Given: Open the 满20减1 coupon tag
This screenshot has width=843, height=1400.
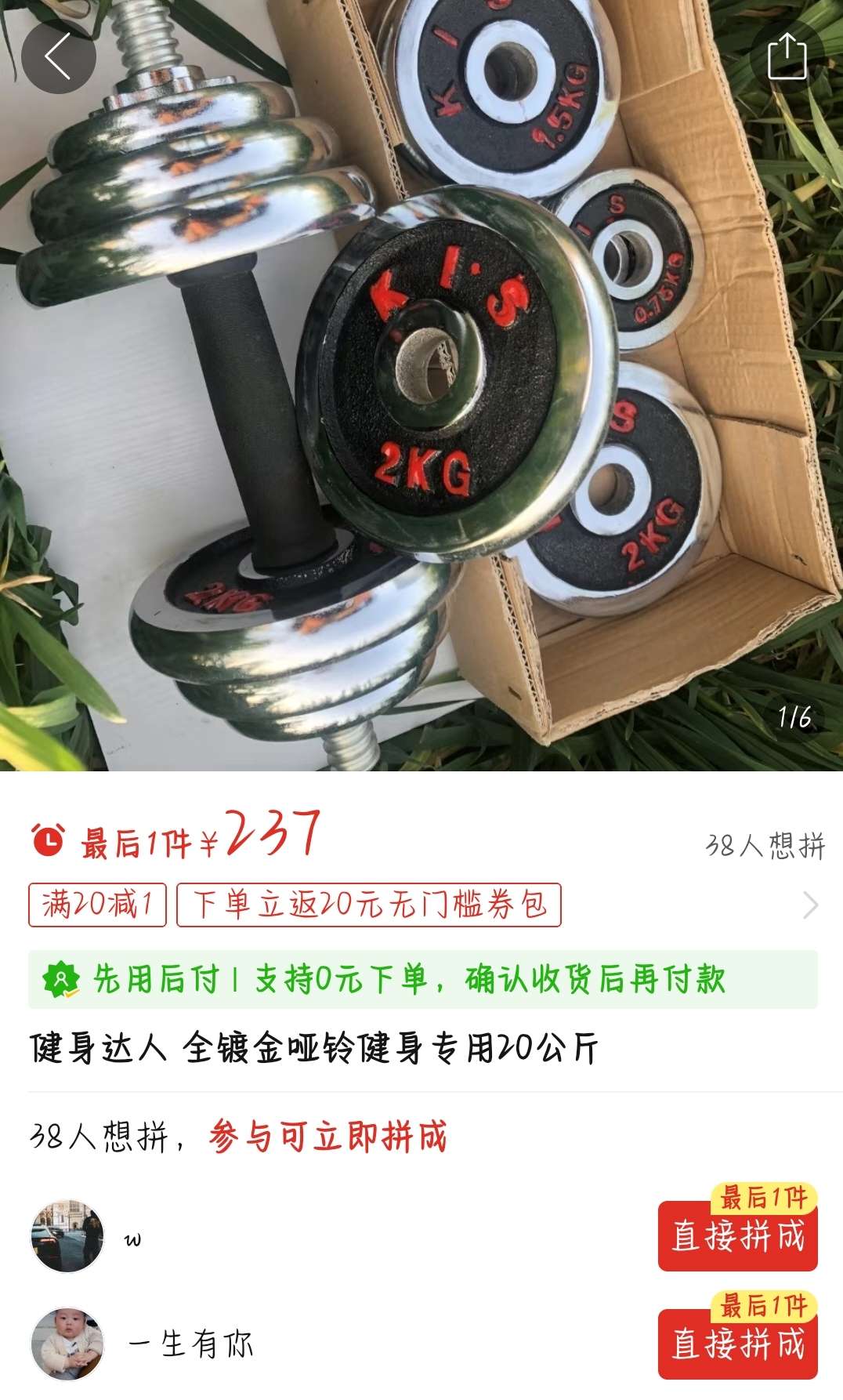Looking at the screenshot, I should [x=97, y=905].
